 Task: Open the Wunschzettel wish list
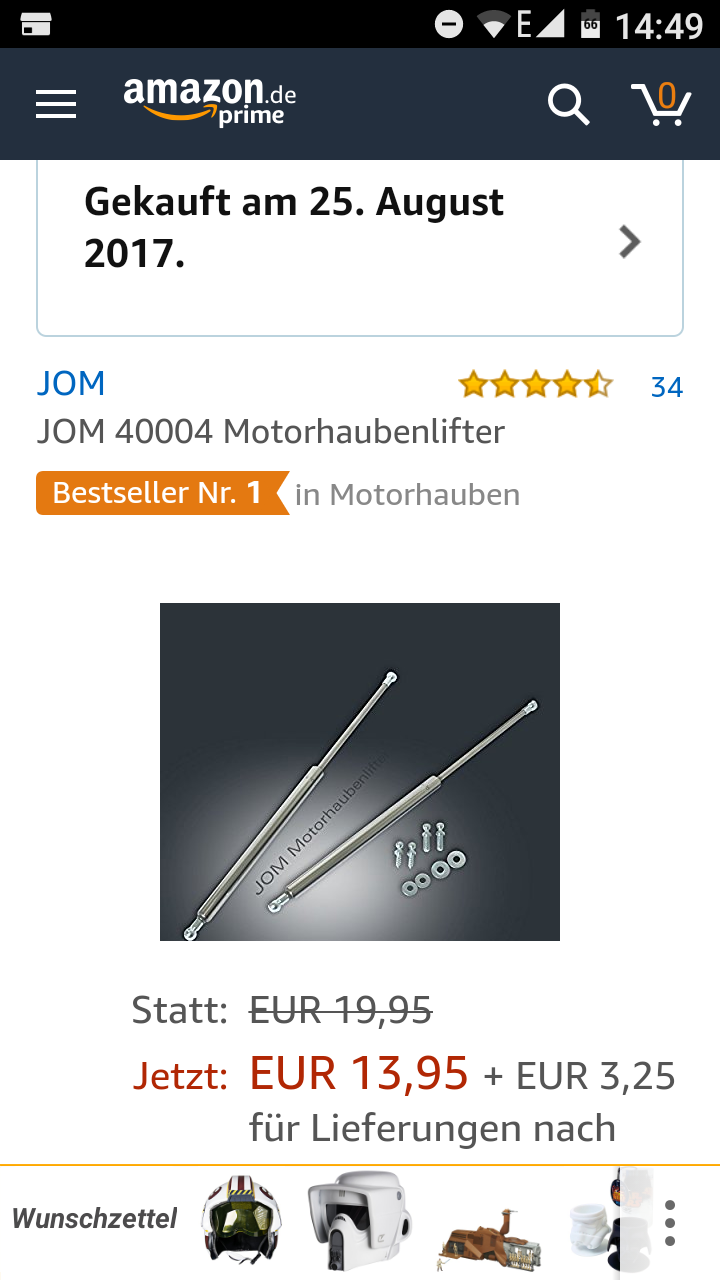(x=95, y=1218)
